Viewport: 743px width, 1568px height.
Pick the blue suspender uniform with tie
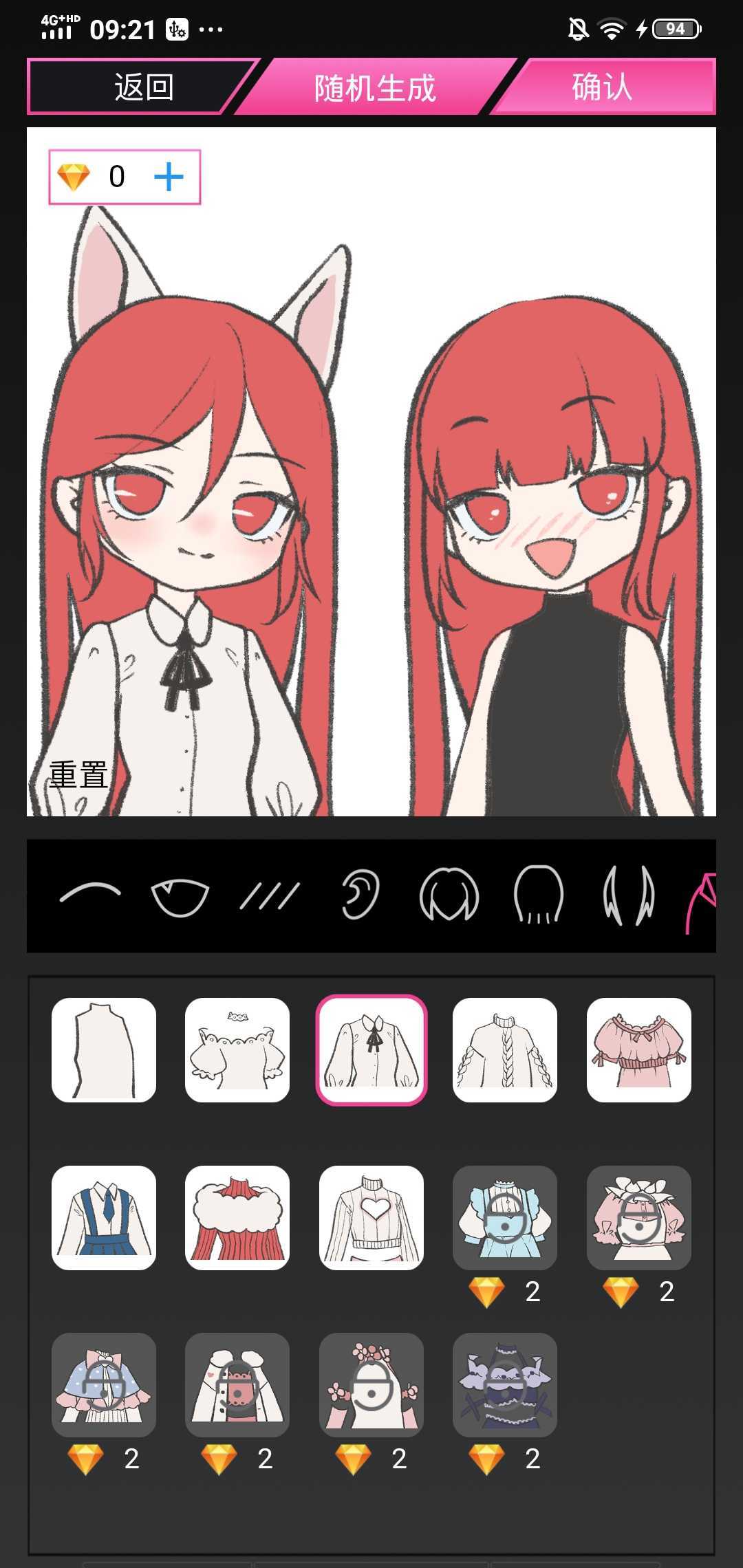(x=104, y=1217)
